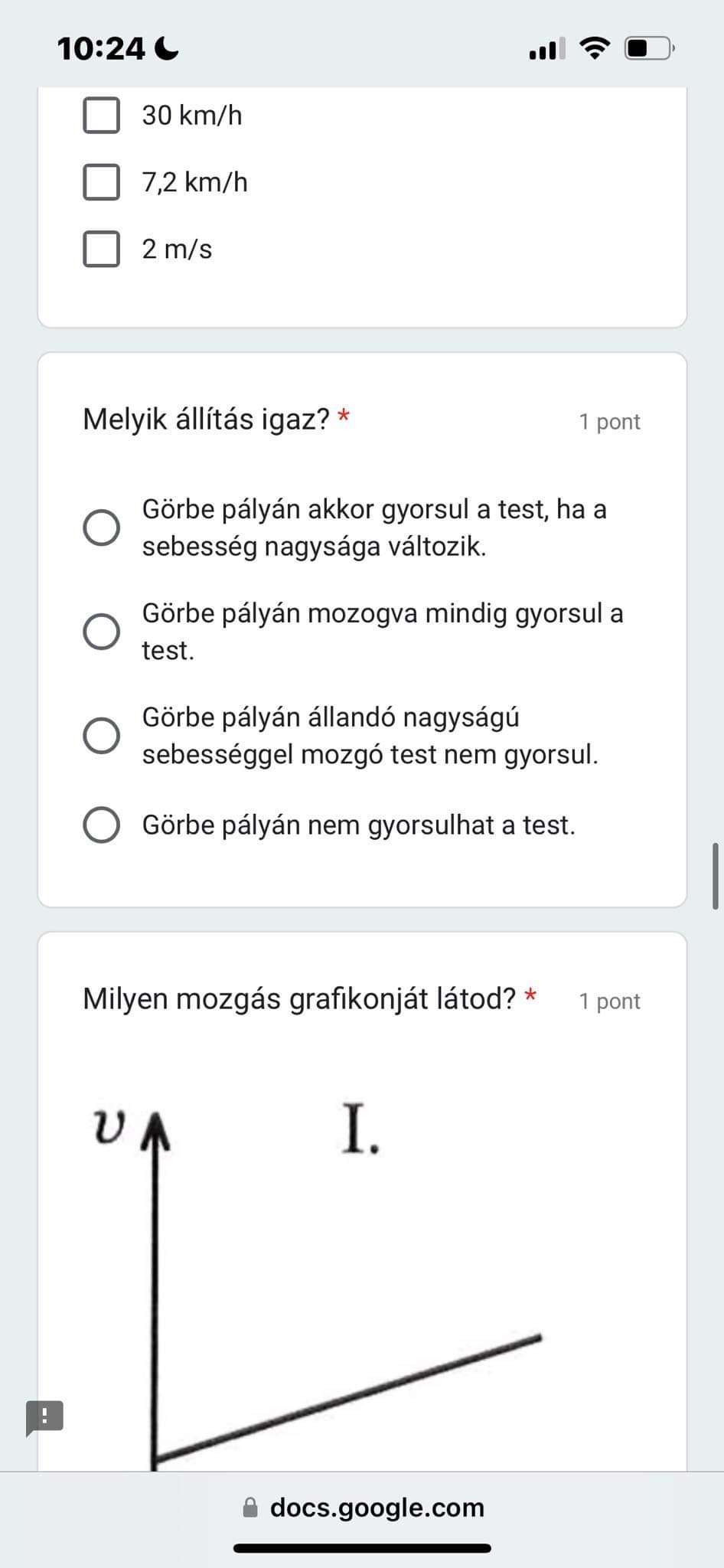Choose 'ha a sebesség nagysága változik' answer

(101, 528)
